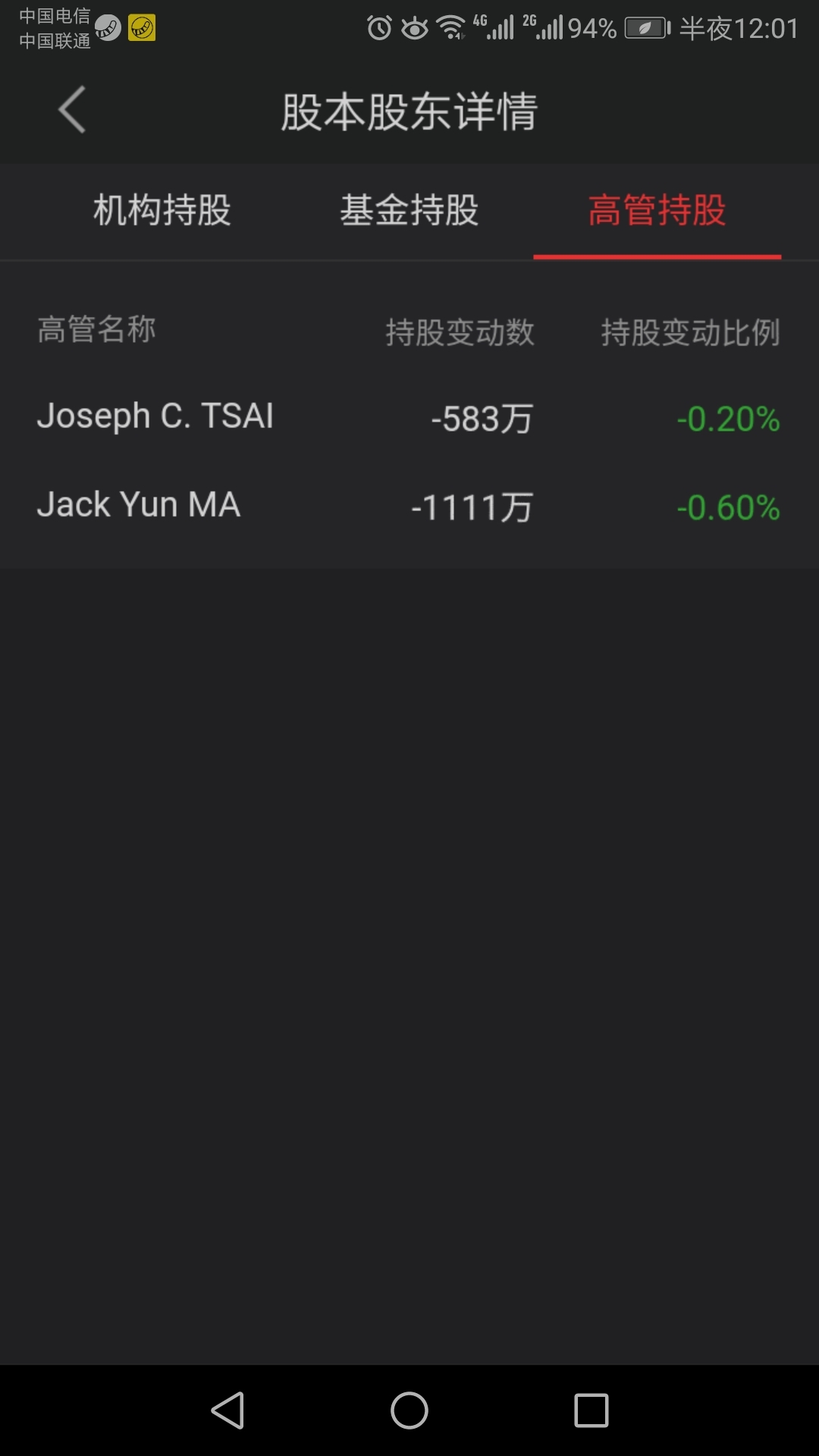The height and width of the screenshot is (1456, 819).
Task: Switch to the 基金持股 tab
Action: (x=409, y=210)
